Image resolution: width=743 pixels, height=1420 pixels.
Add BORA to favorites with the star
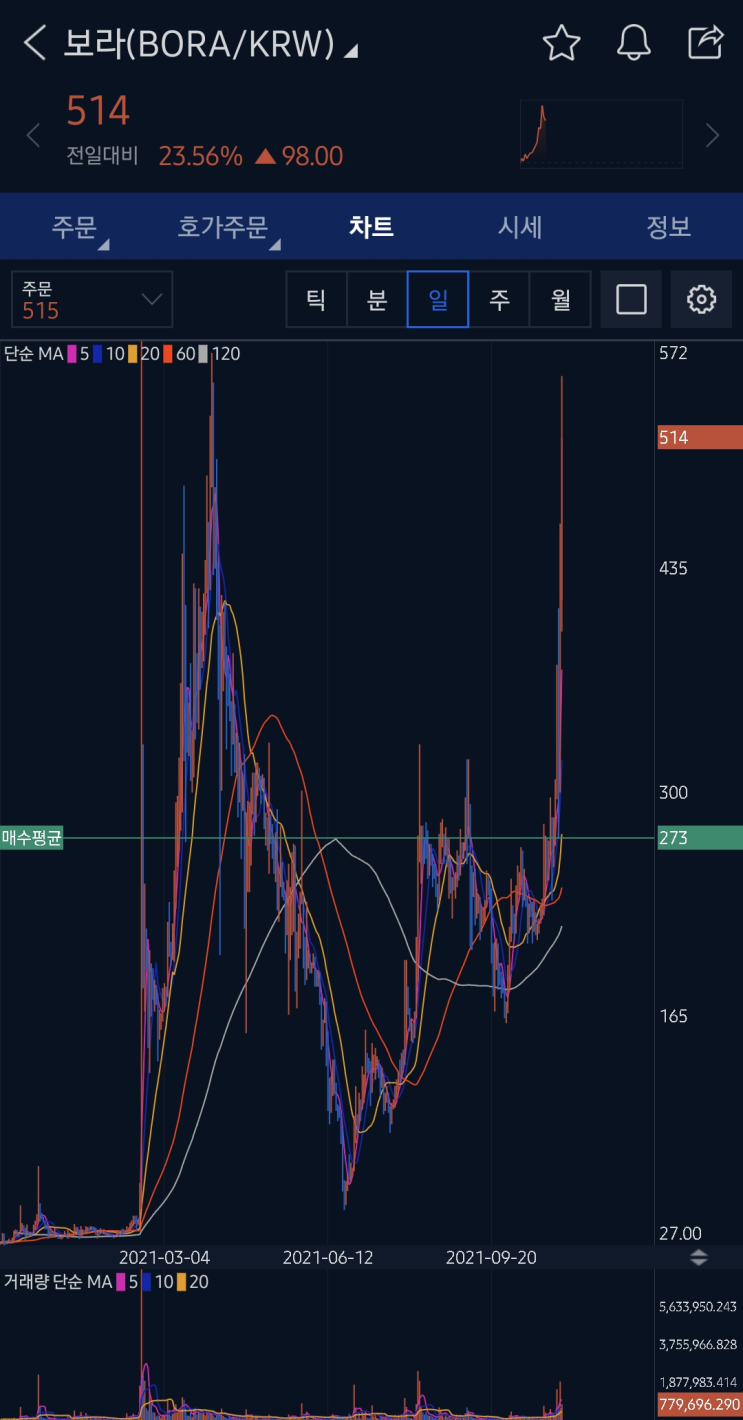coord(561,43)
